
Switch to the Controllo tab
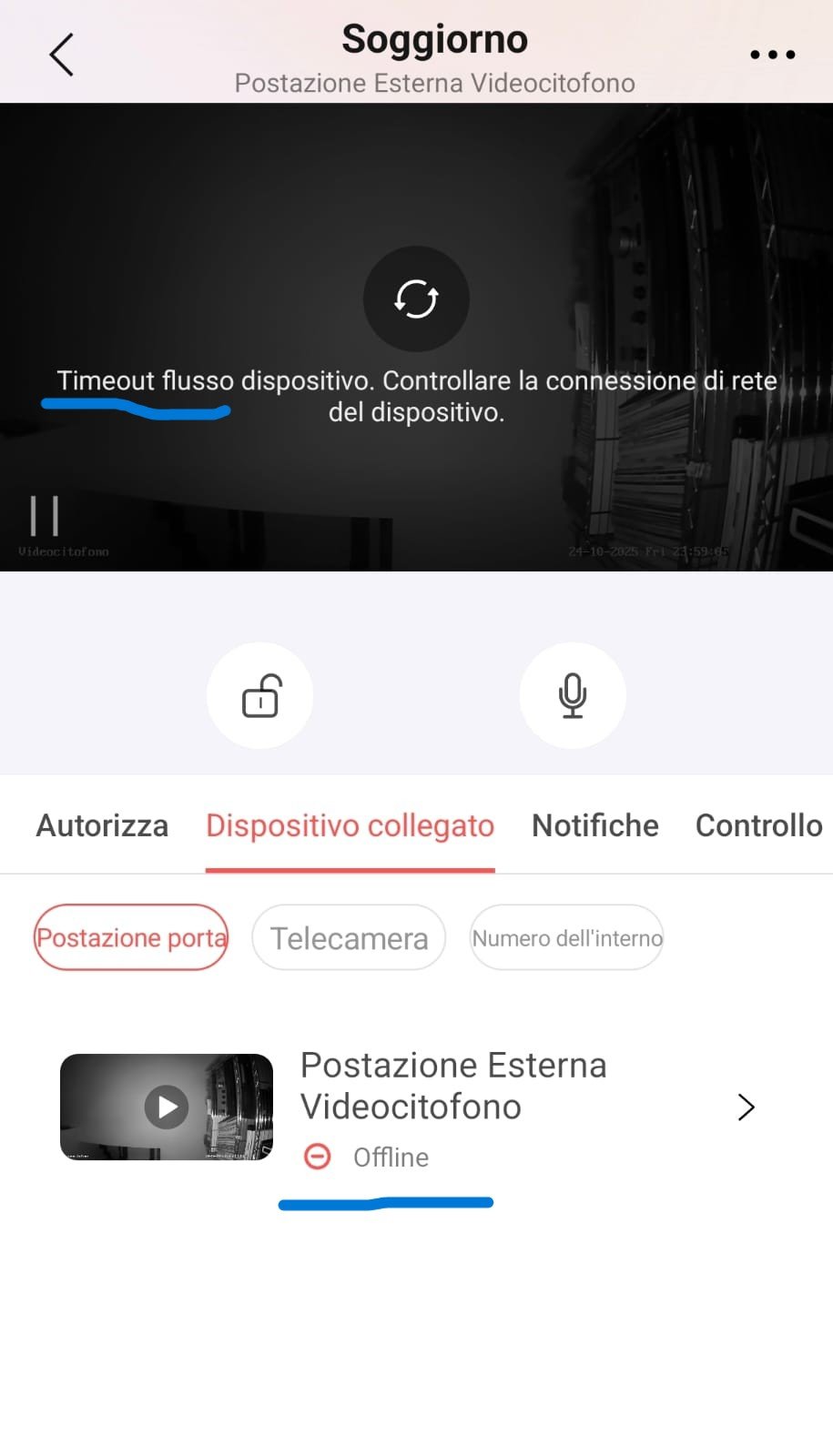[758, 825]
